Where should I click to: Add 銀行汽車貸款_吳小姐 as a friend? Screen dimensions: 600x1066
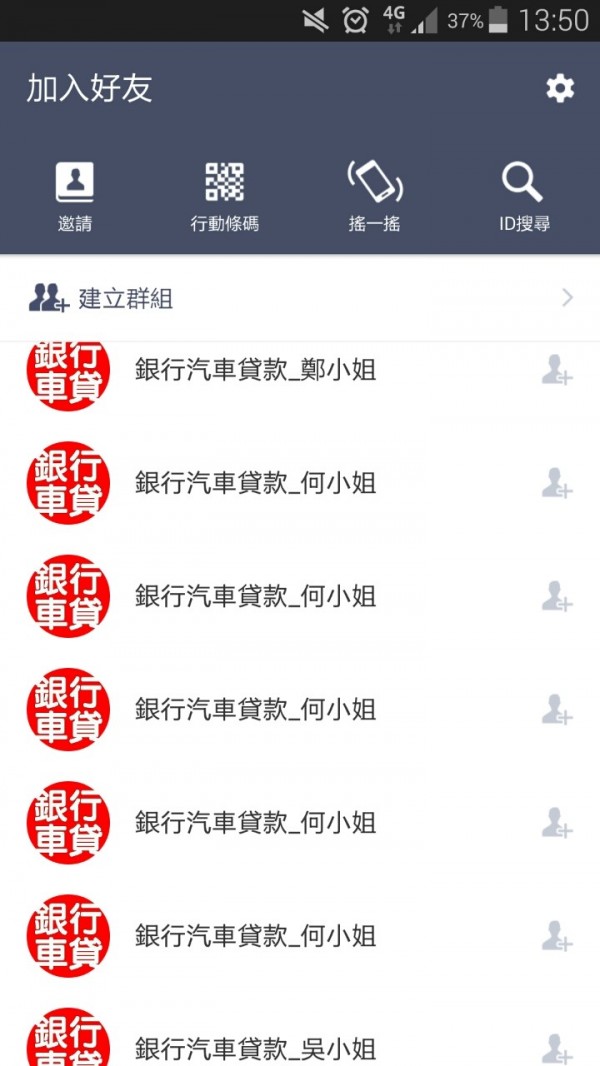[557, 1048]
